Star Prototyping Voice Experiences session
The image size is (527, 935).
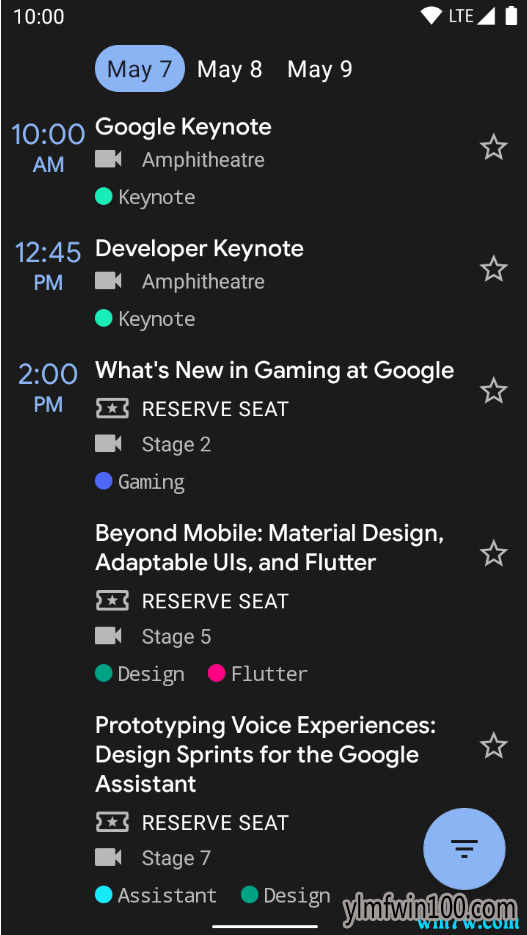(494, 746)
